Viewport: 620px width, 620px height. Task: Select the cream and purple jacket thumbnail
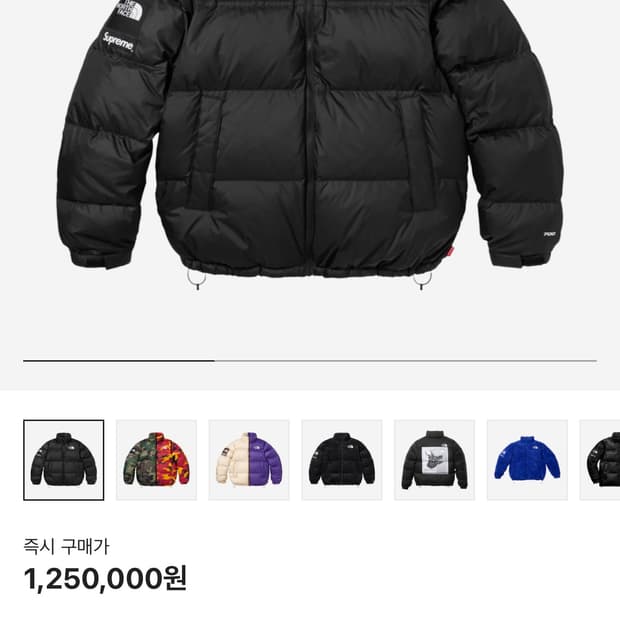pos(249,460)
